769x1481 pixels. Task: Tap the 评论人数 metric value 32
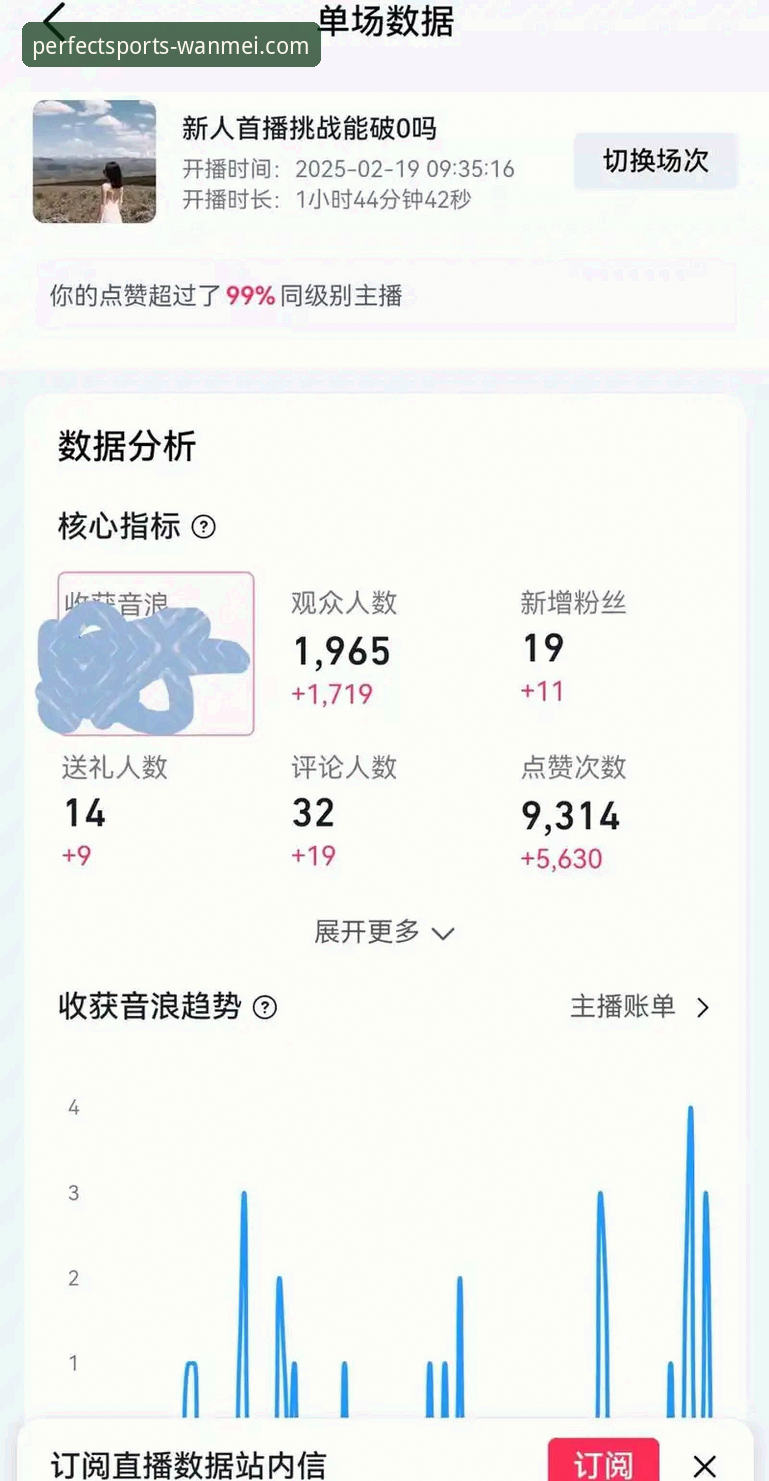coord(313,813)
